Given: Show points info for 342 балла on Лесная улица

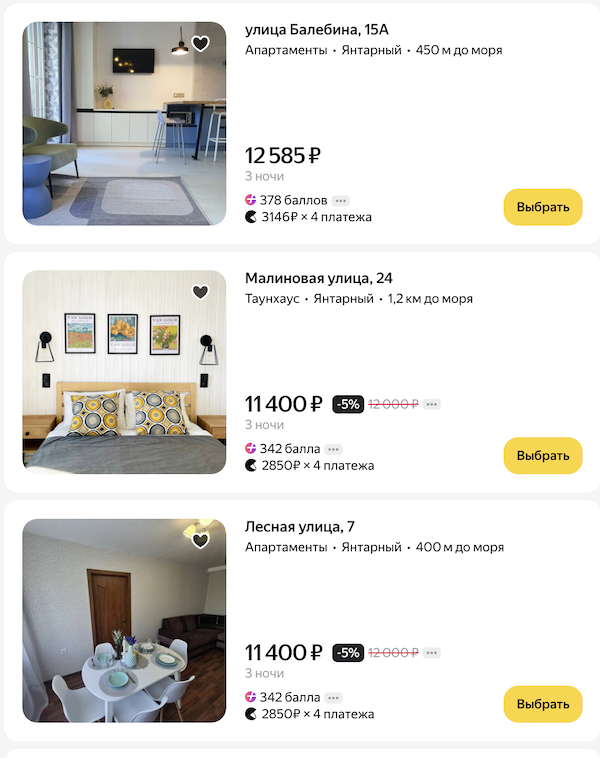Looking at the screenshot, I should click(x=334, y=697).
